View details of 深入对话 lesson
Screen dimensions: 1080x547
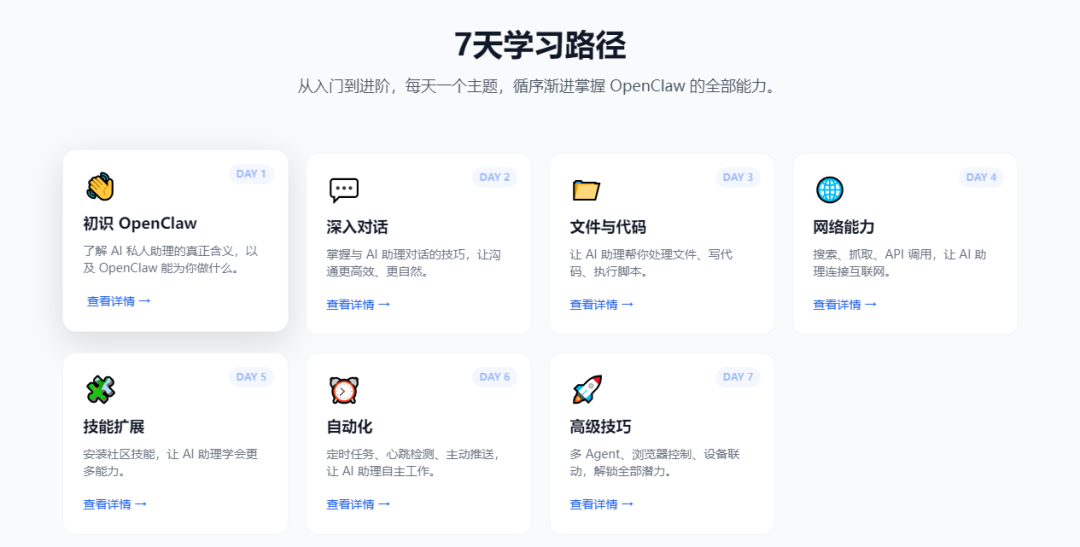click(x=358, y=305)
